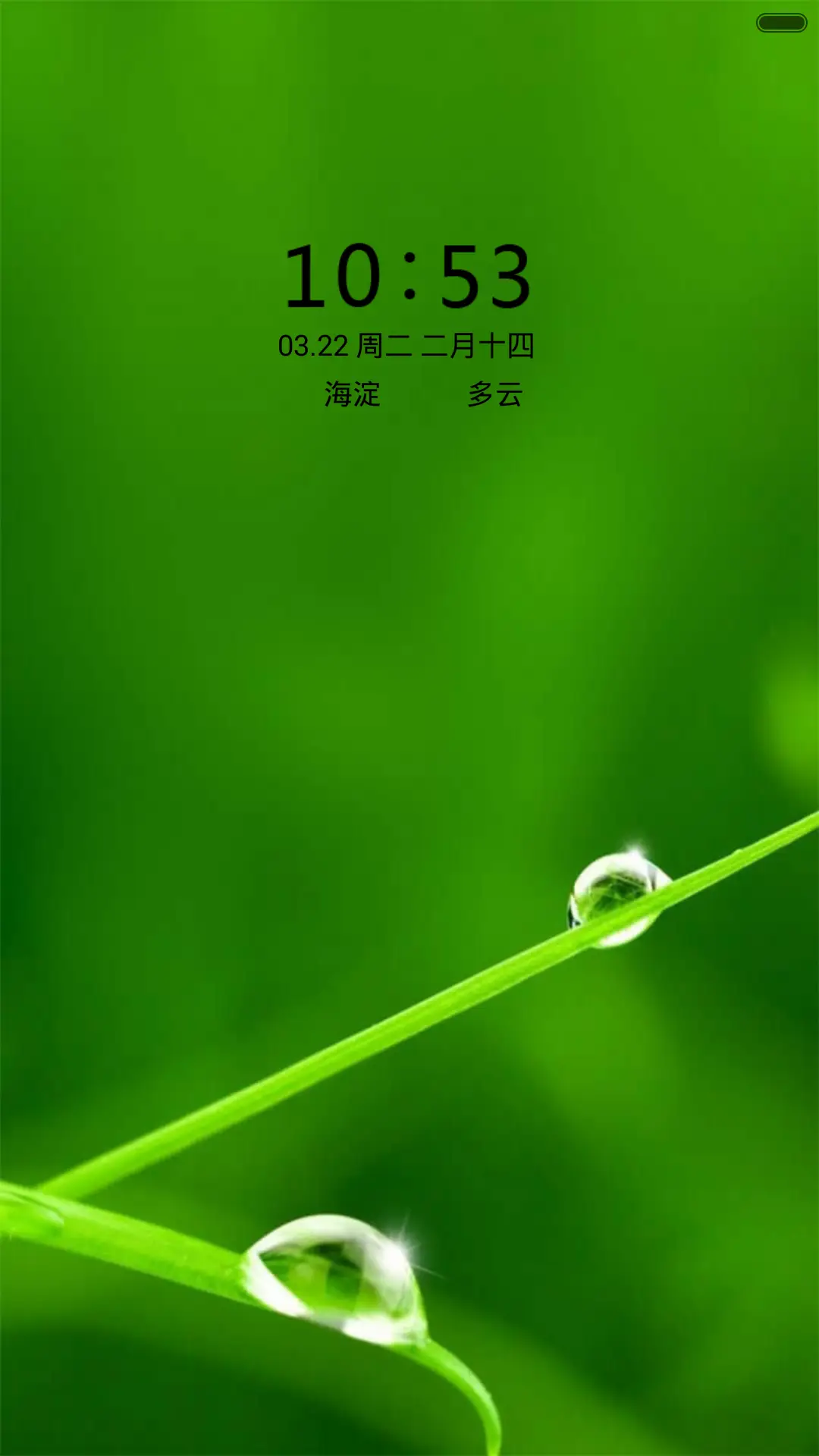The height and width of the screenshot is (1456, 819).
Task: Select the weekday label 周二
Action: pos(387,345)
